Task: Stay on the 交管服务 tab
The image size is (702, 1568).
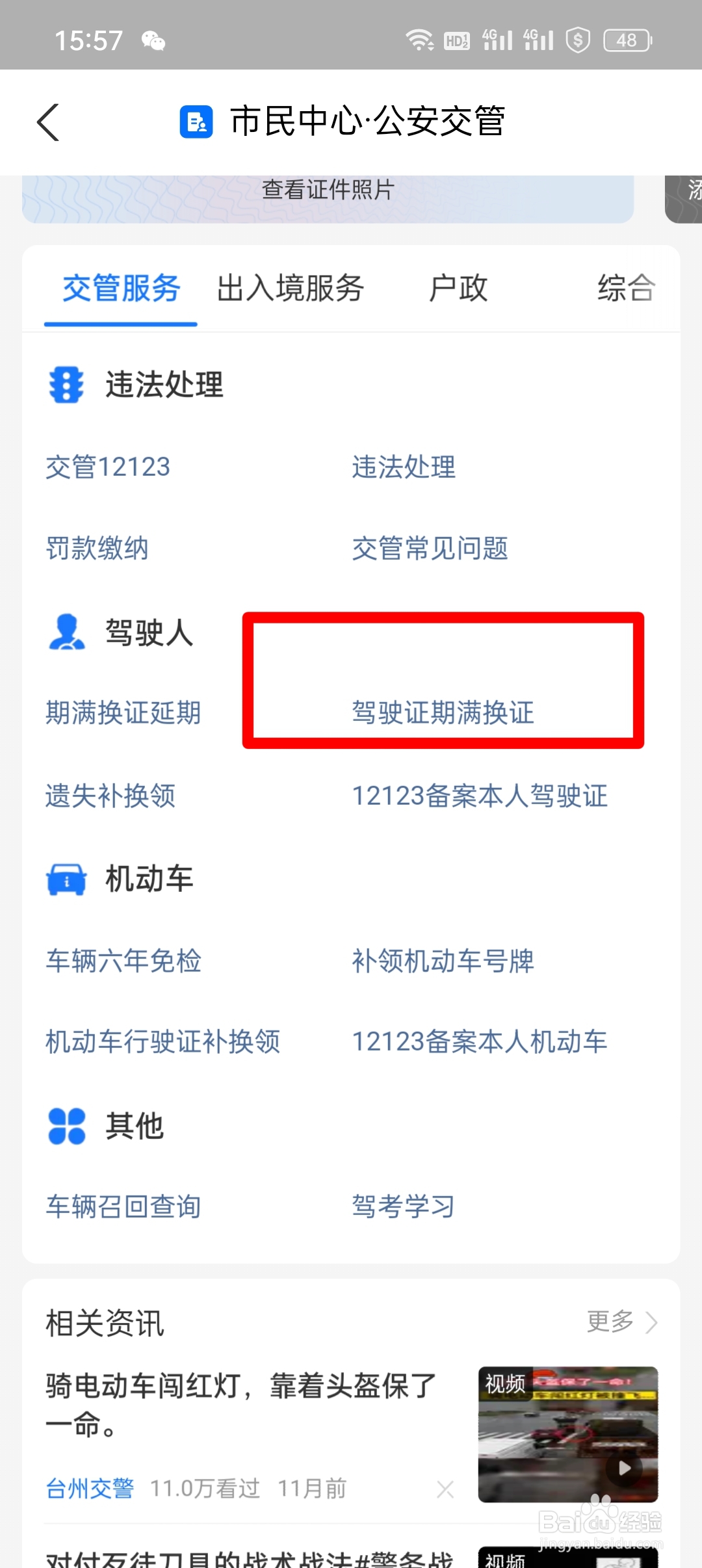Action: tap(120, 289)
